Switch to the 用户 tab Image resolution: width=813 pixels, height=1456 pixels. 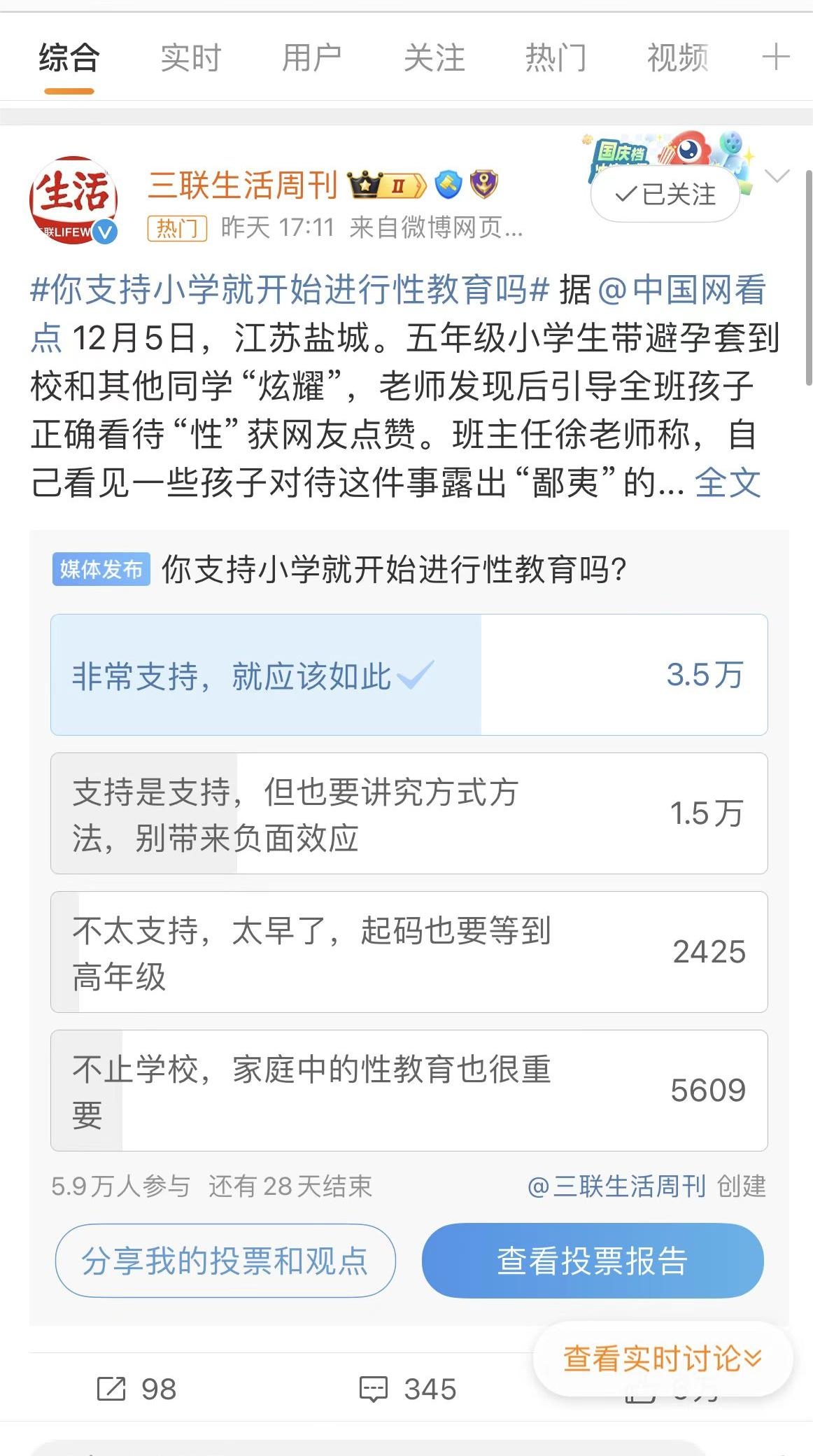point(312,58)
